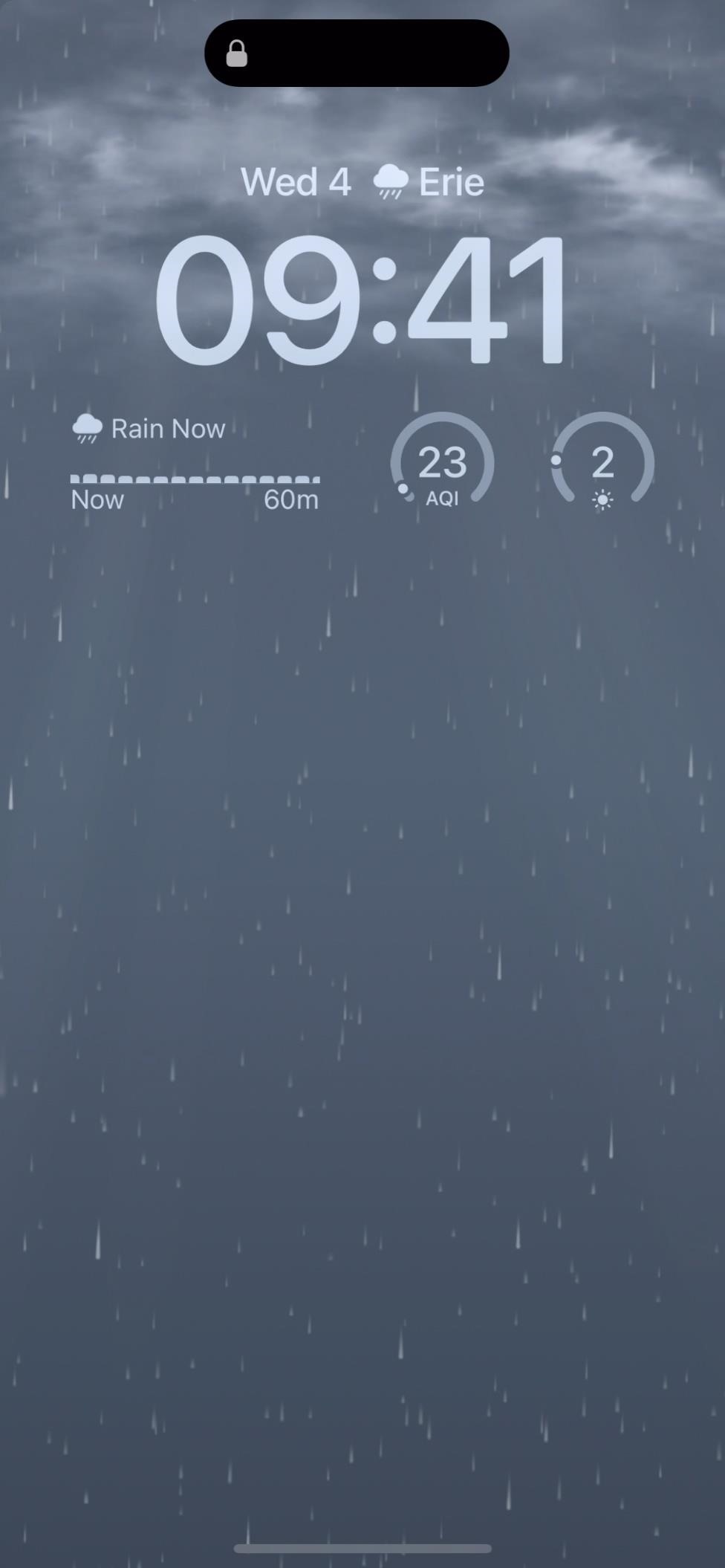Open the UV index 2 widget
The height and width of the screenshot is (1568, 725).
coord(602,462)
